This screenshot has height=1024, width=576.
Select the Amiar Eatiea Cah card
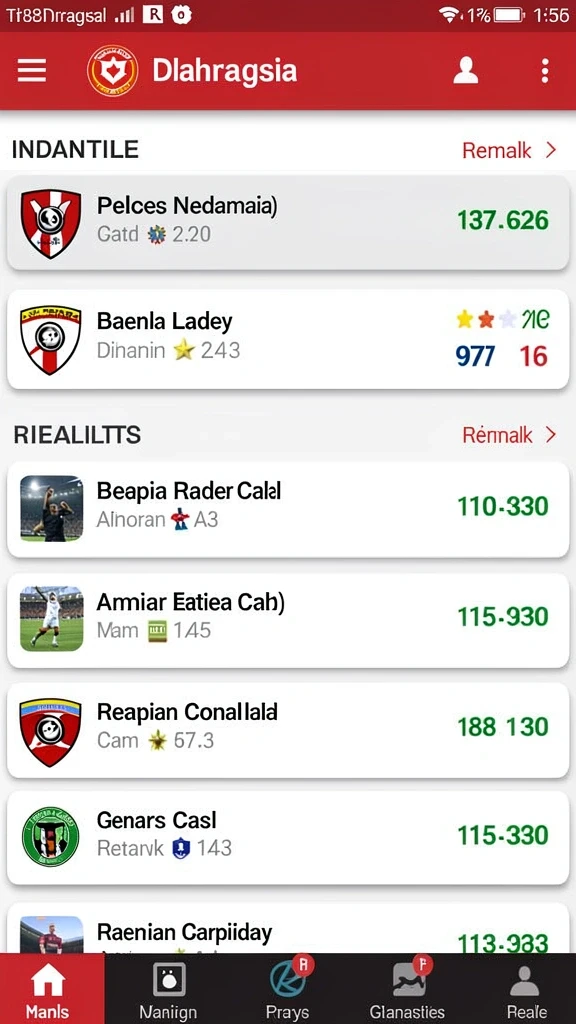coord(288,620)
